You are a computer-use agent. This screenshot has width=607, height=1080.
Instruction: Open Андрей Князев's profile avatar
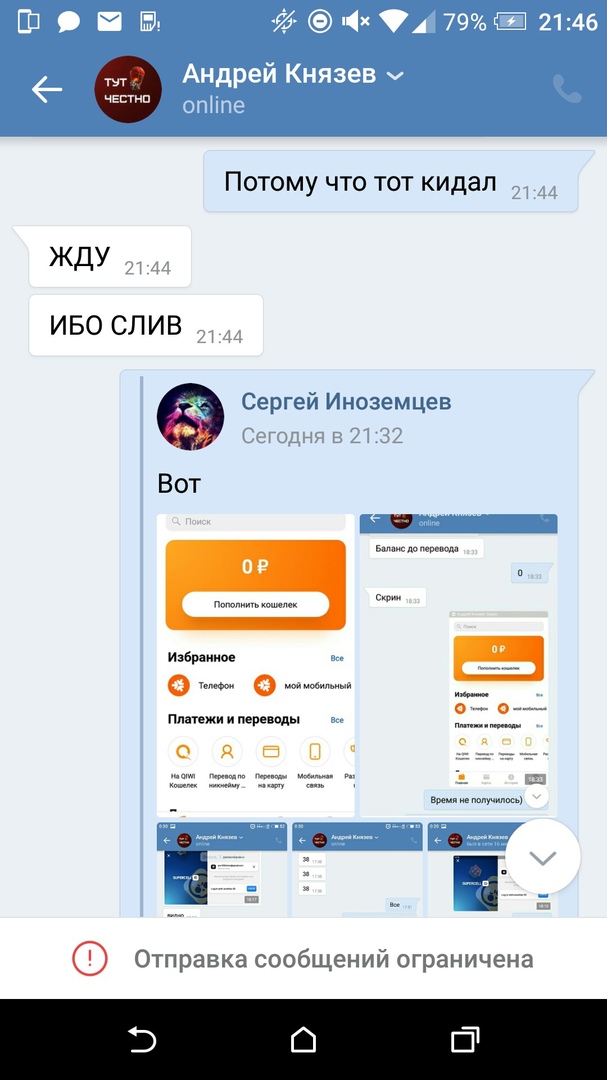128,89
